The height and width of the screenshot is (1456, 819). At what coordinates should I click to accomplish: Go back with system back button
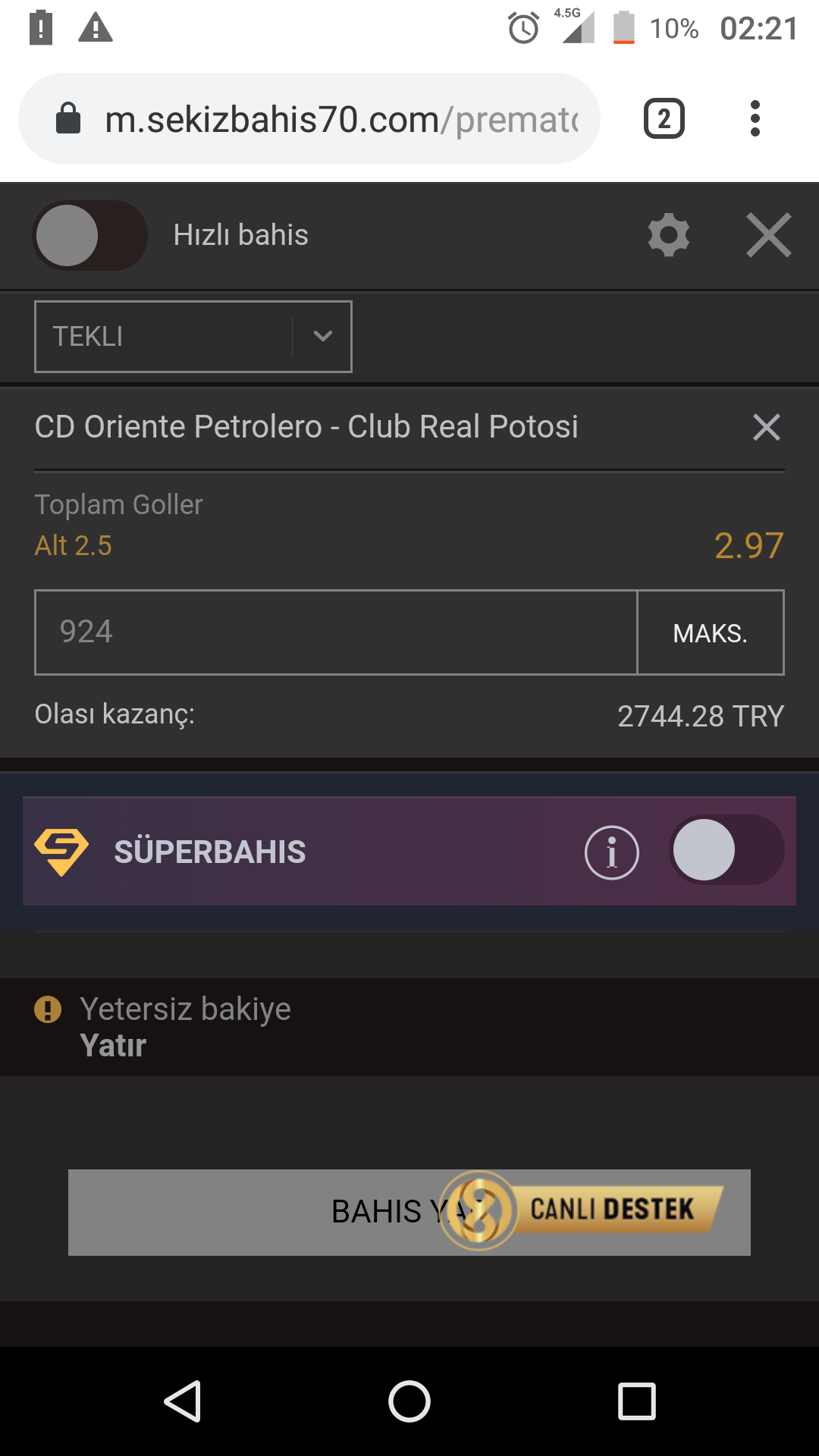tap(182, 1401)
